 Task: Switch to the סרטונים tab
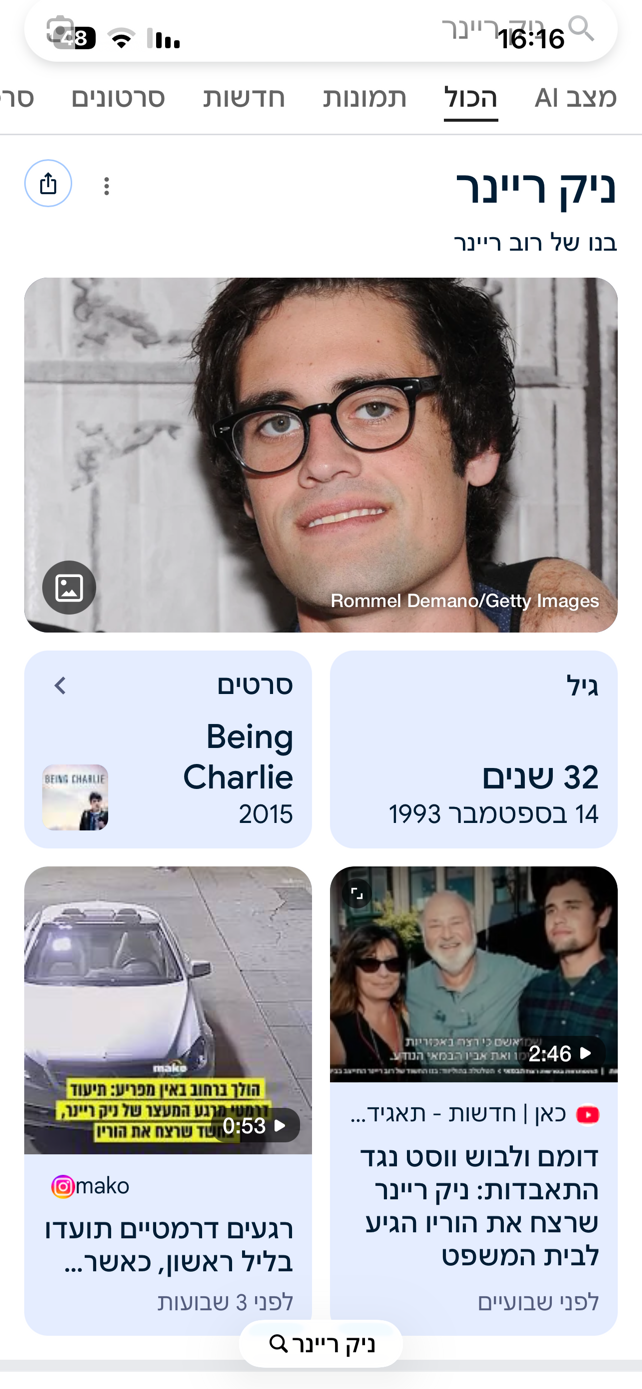(x=118, y=98)
